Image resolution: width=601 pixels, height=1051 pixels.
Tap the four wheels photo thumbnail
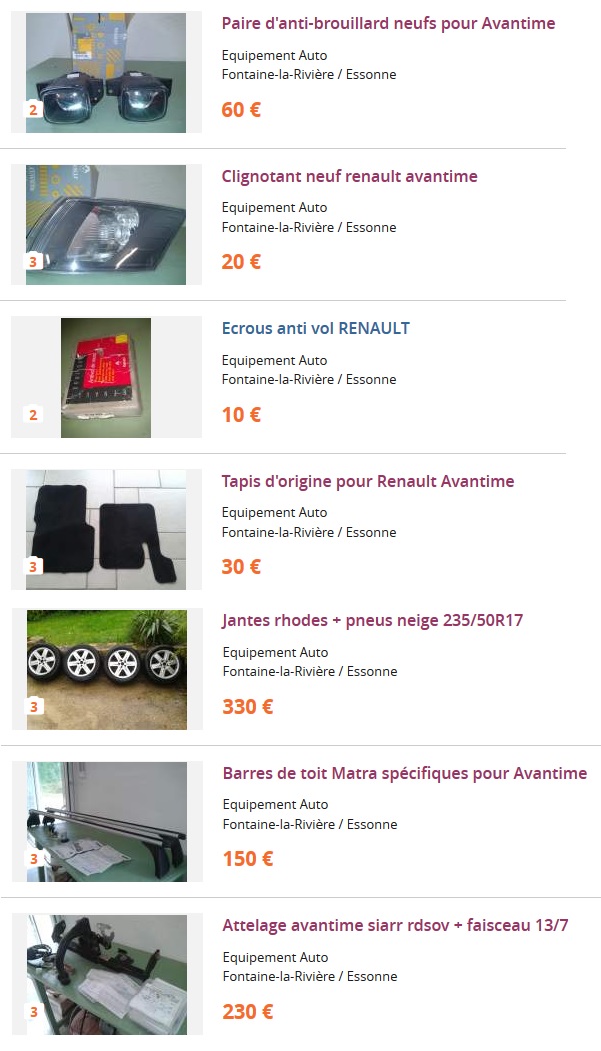pos(106,670)
